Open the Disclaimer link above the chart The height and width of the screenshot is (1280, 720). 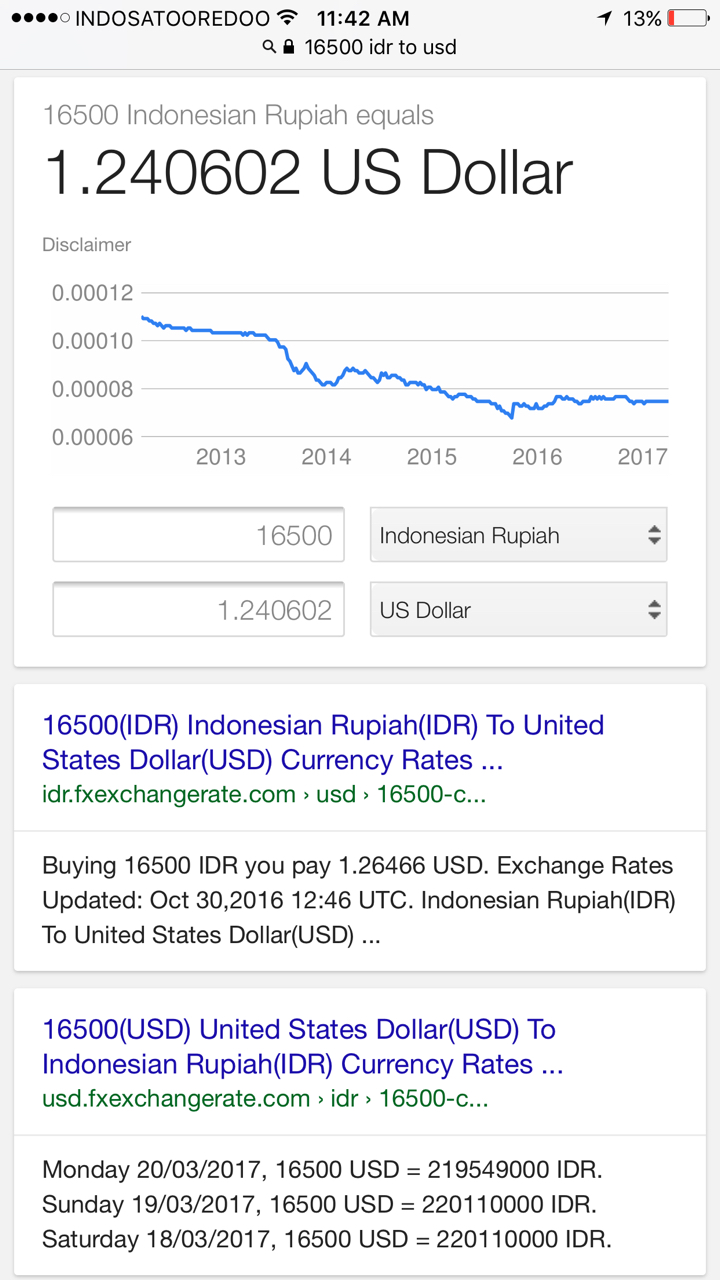pos(87,245)
